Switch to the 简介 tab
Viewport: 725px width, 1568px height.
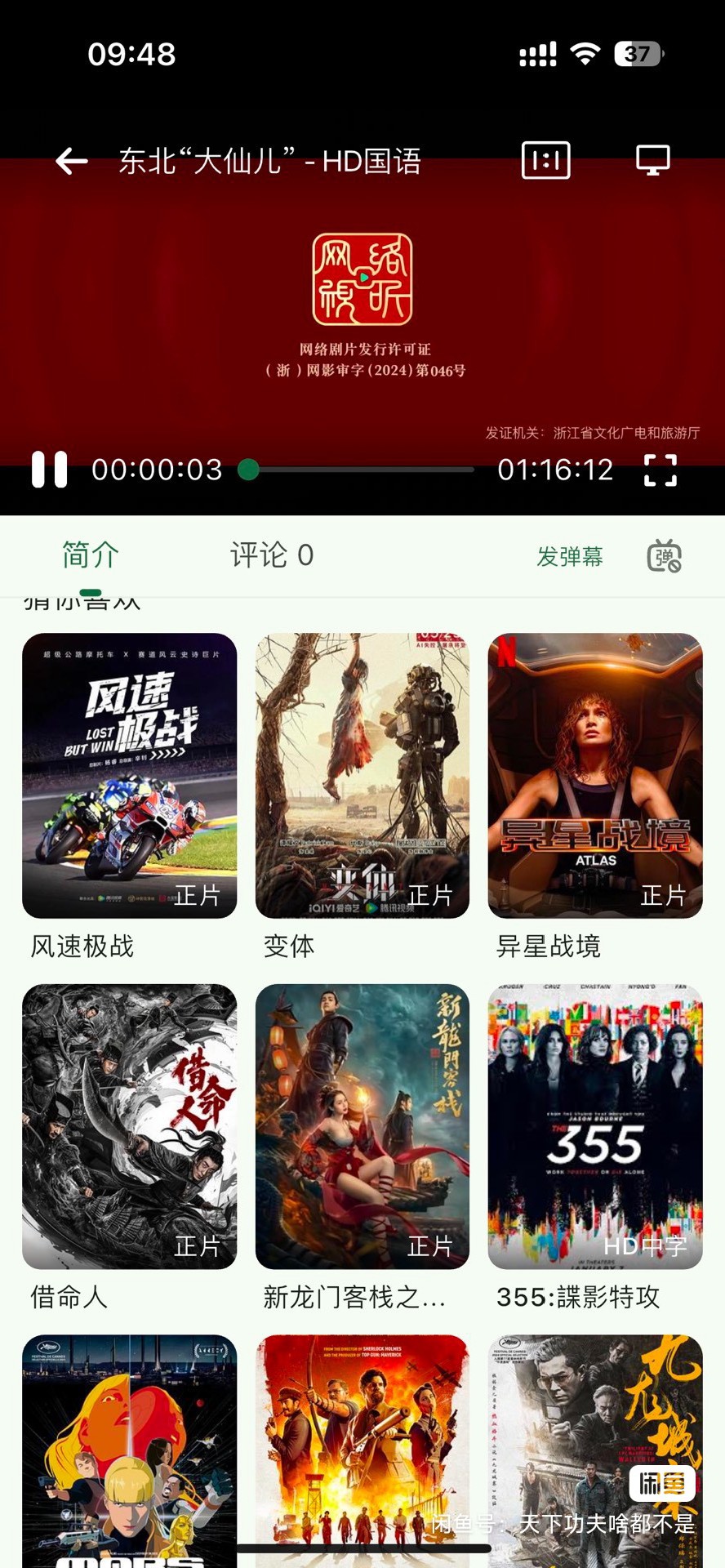point(91,555)
